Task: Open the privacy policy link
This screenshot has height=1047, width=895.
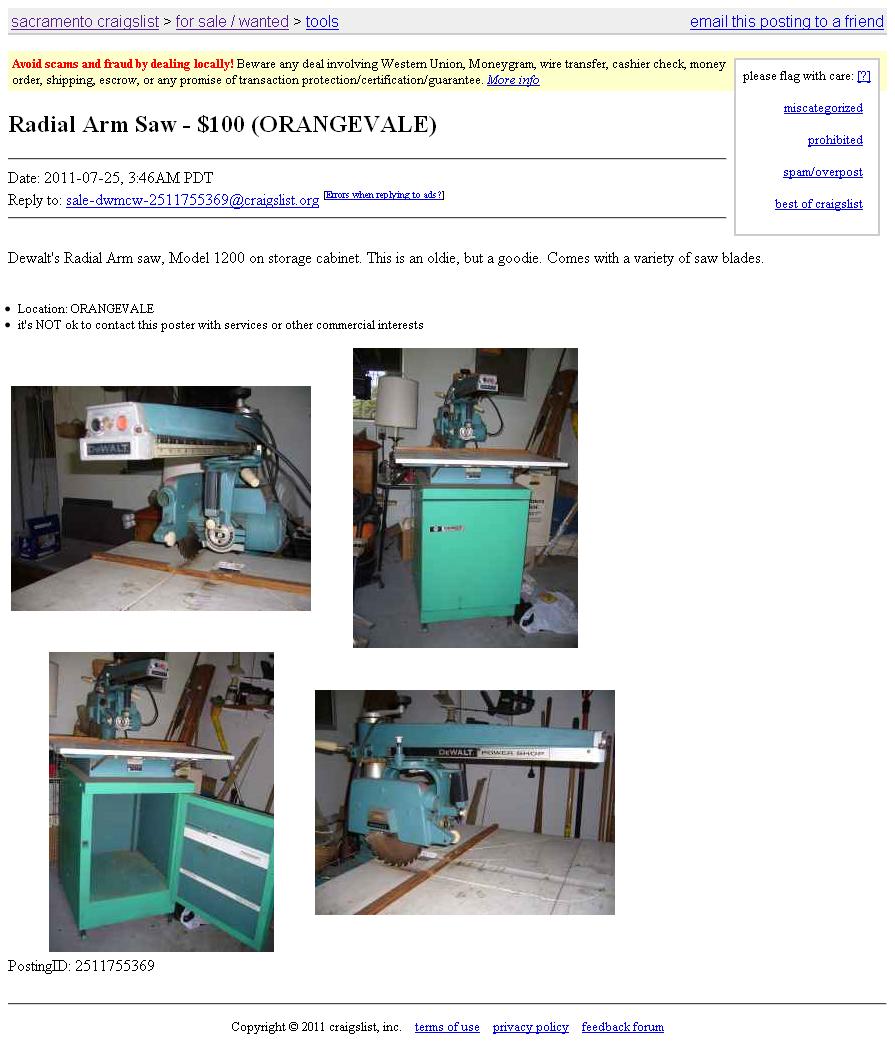Action: (x=530, y=1027)
